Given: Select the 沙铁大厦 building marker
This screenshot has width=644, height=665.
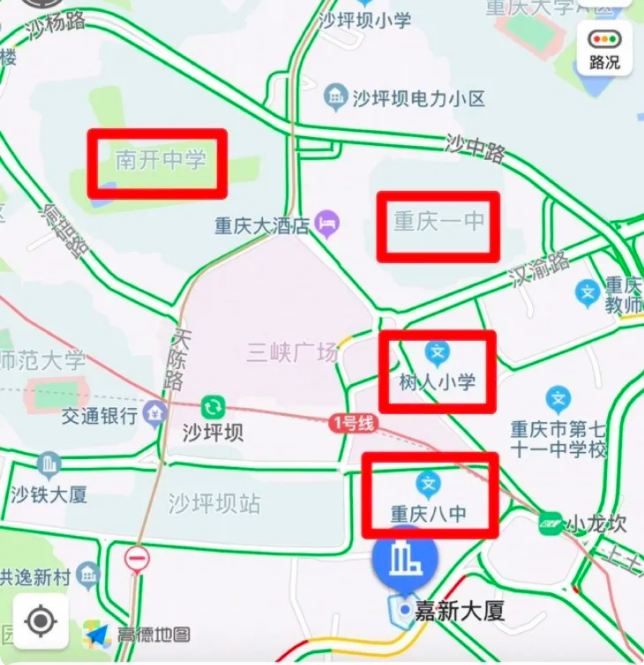Looking at the screenshot, I should (49, 465).
